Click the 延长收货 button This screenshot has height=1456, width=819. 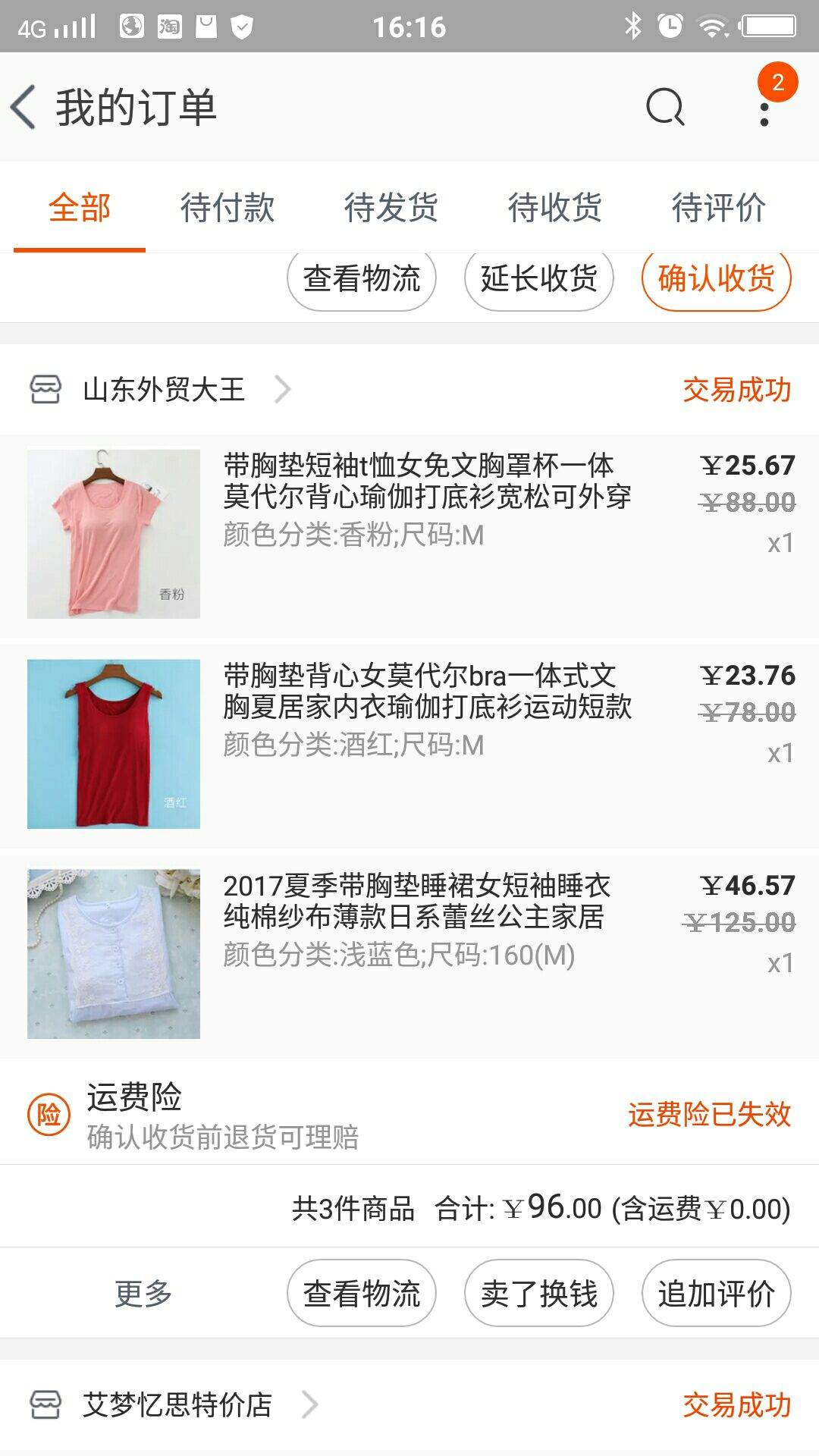(x=539, y=280)
